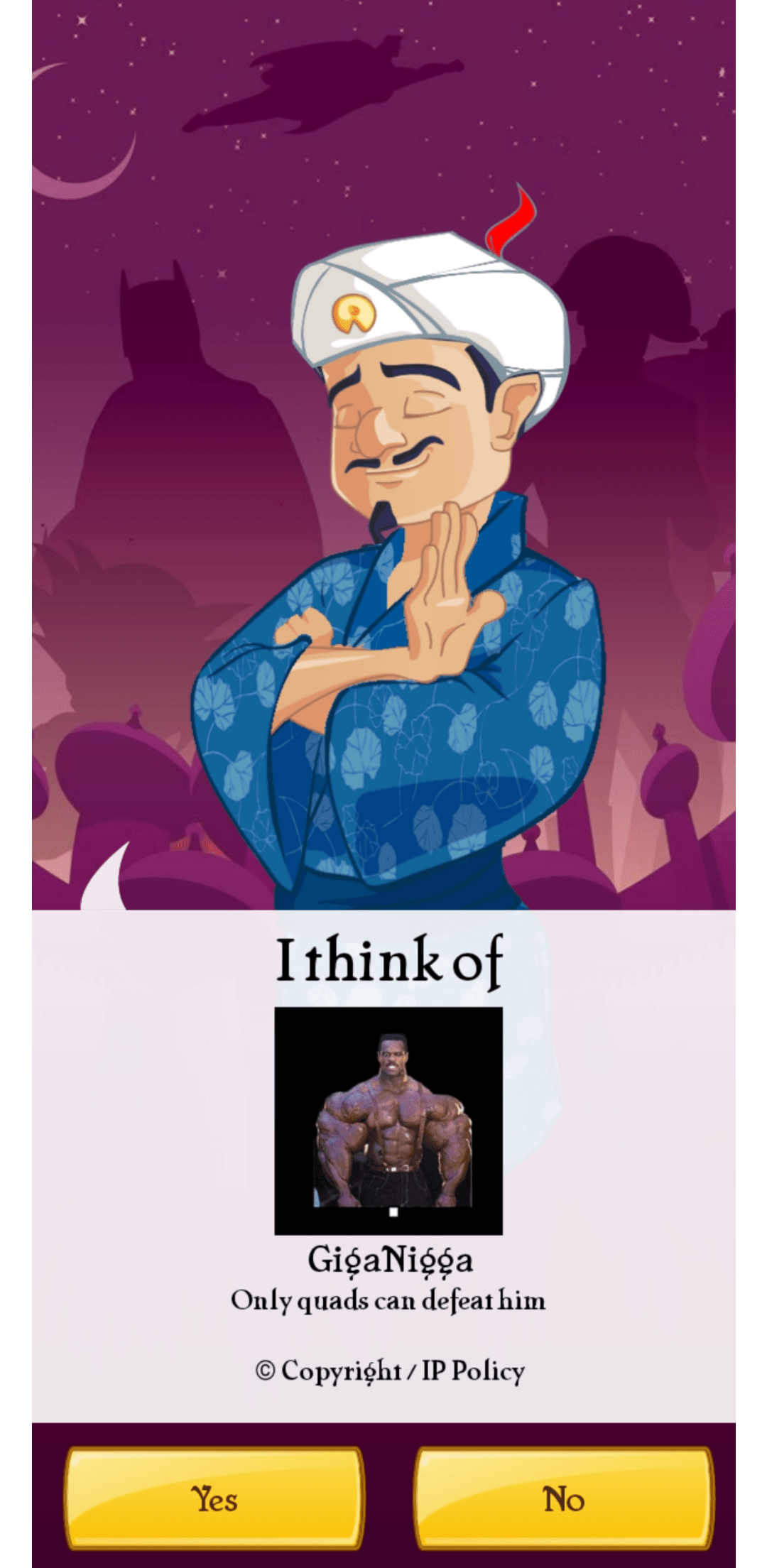
Task: Reject the guess with No
Action: pos(564,1498)
